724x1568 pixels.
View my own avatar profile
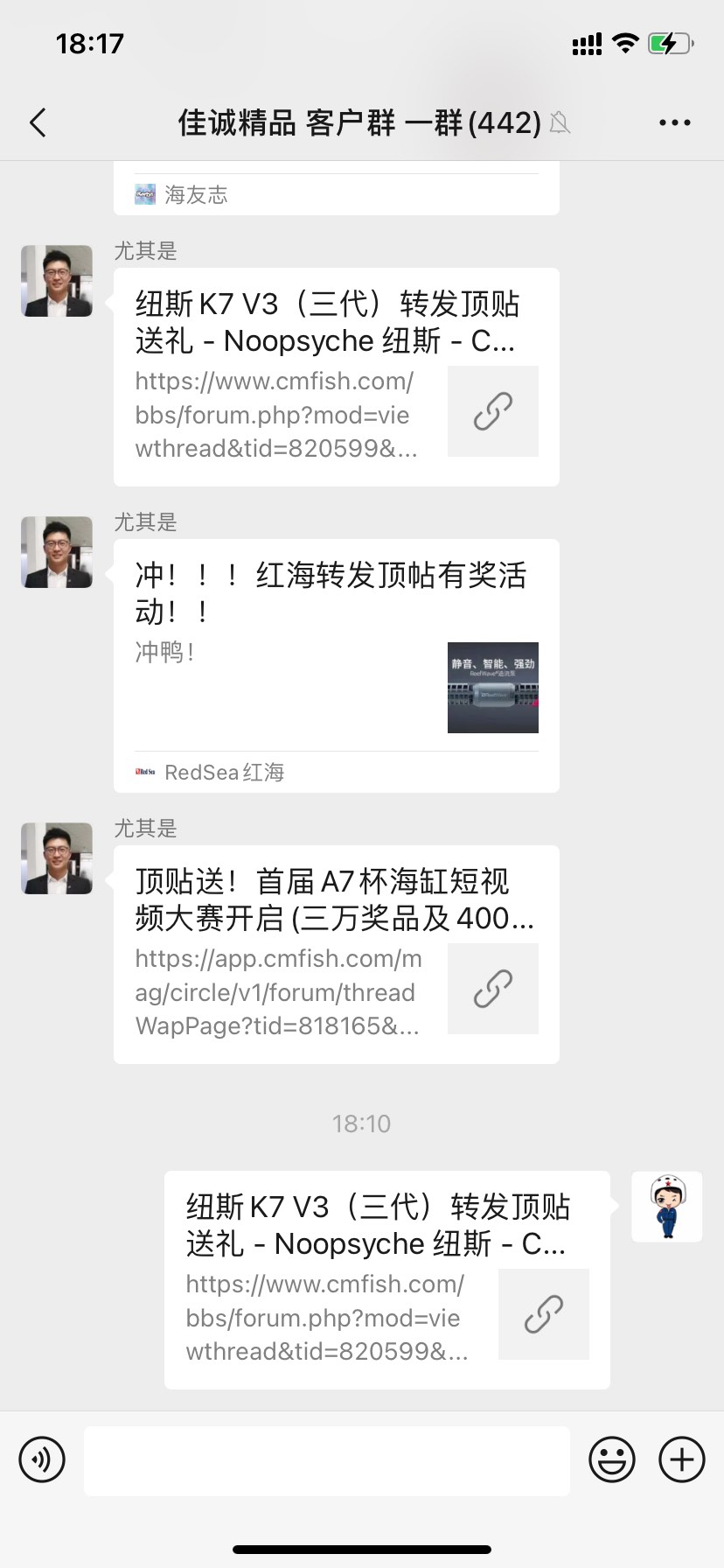[x=667, y=1207]
